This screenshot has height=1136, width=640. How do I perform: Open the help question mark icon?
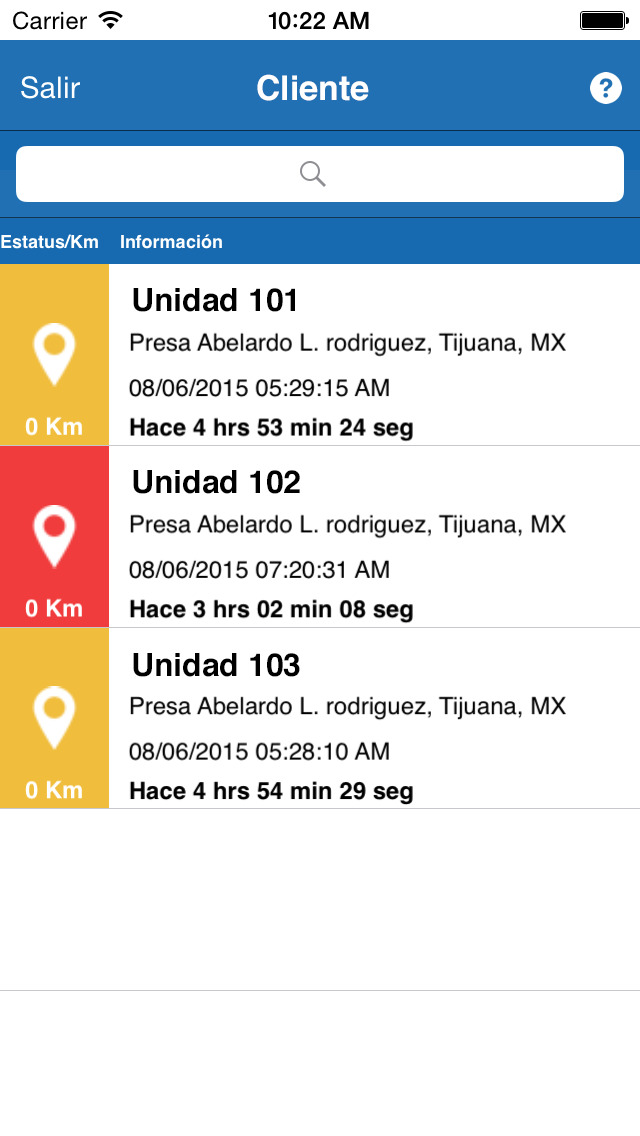(x=605, y=88)
